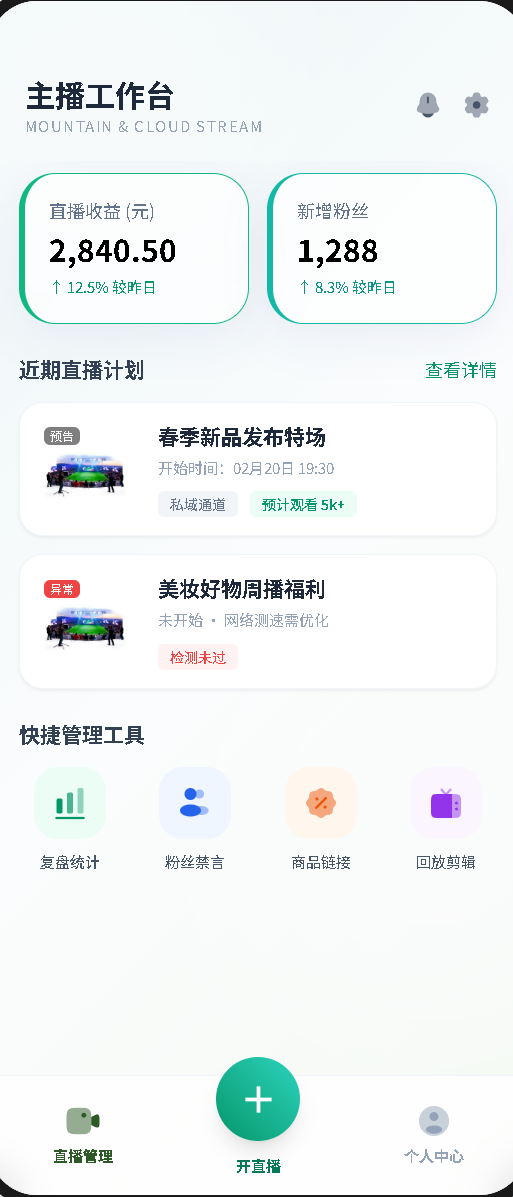Open the notifications bell
This screenshot has height=1197, width=513.
coord(428,105)
